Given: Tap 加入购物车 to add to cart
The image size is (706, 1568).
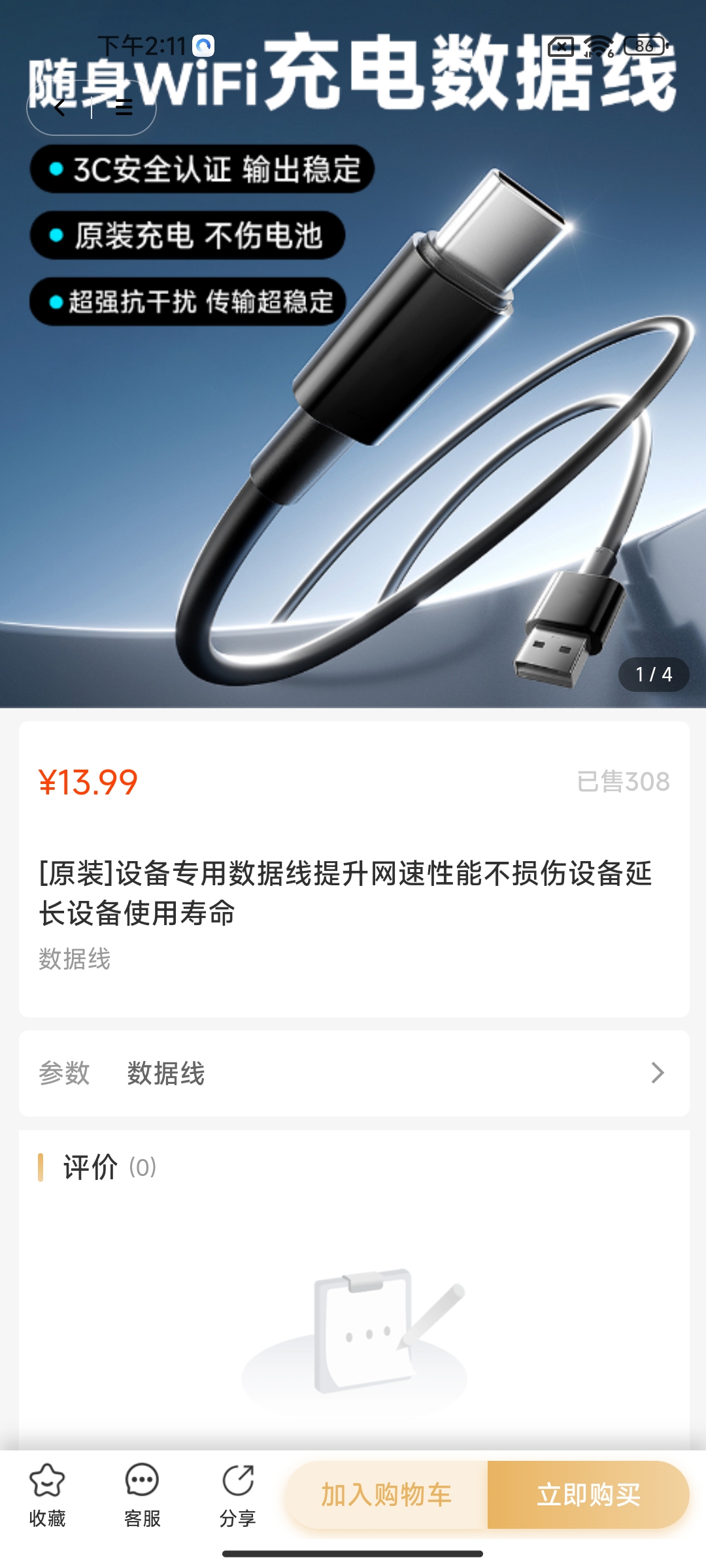Looking at the screenshot, I should pos(386,1495).
